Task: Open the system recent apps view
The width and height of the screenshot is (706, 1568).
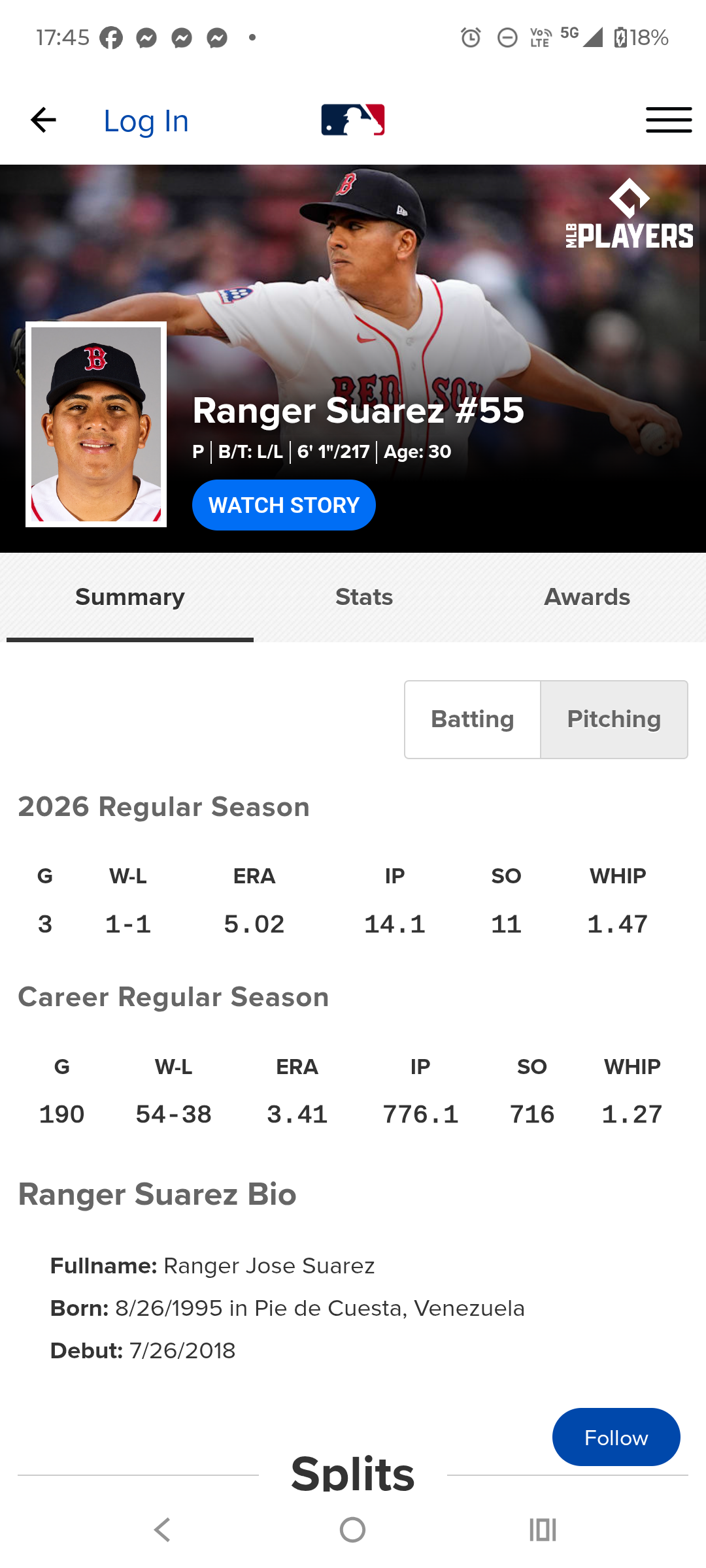Action: [x=543, y=1529]
